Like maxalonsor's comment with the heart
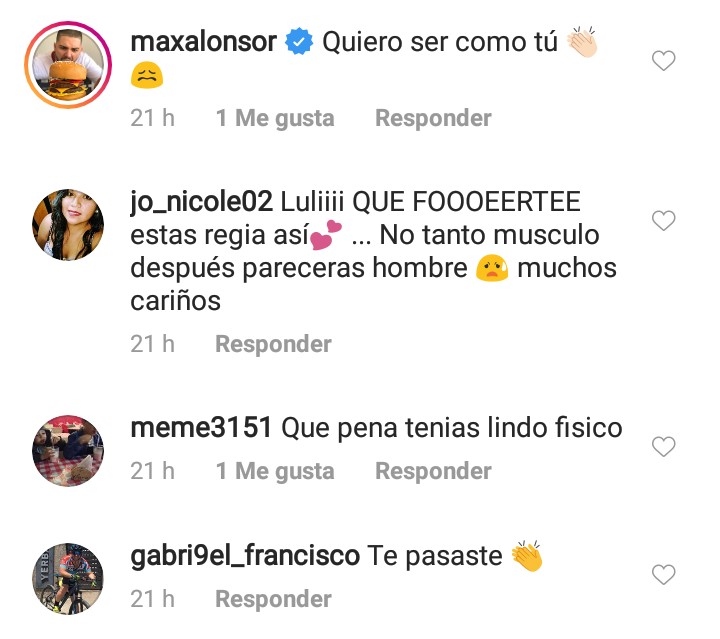Viewport: 720px width, 639px height. (663, 61)
